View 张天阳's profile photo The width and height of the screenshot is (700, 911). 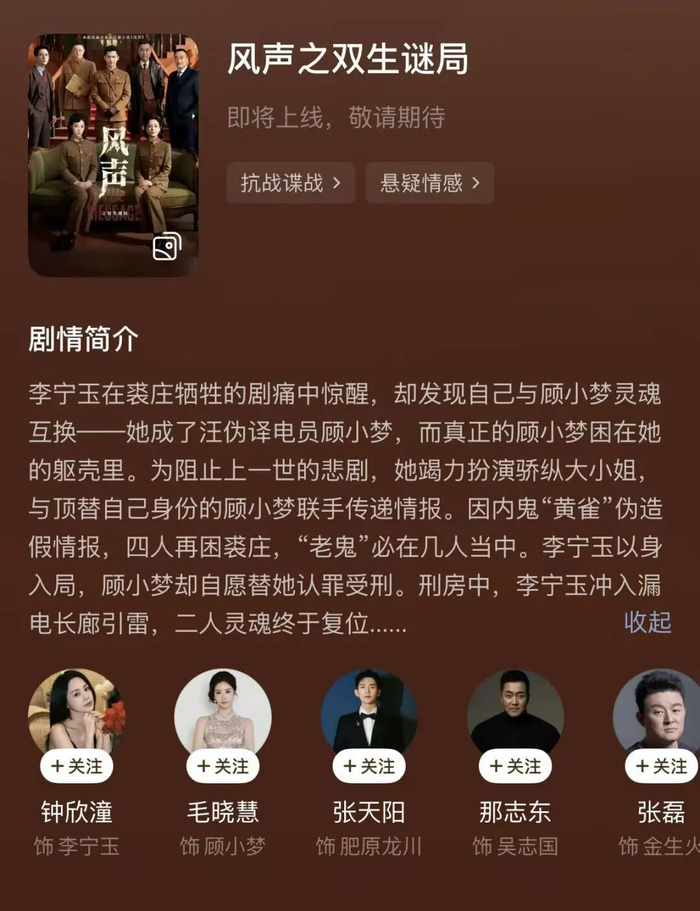pos(369,710)
